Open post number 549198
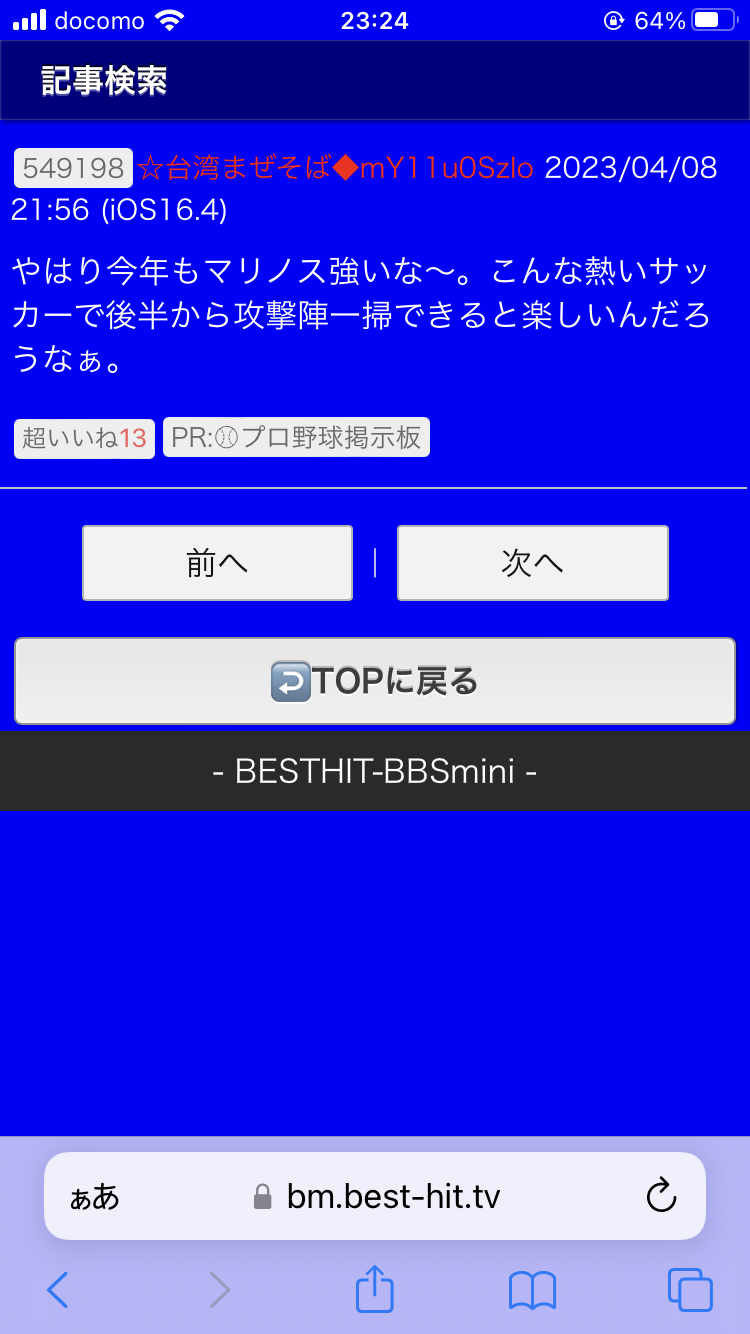Viewport: 750px width, 1334px height. point(73,168)
